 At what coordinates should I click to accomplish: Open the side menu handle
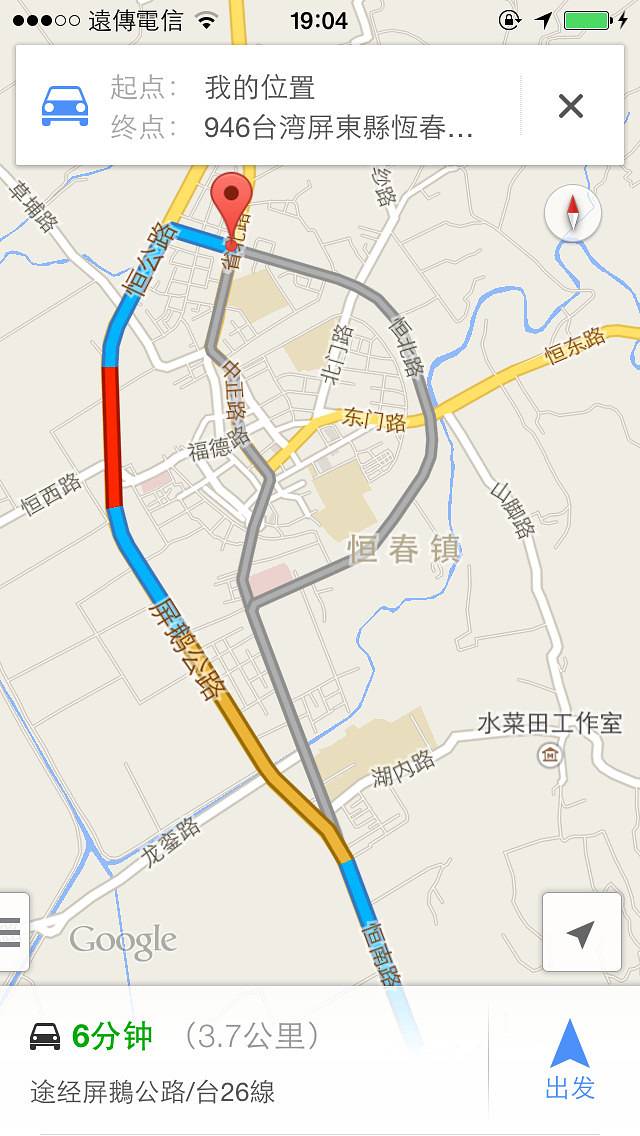12,931
